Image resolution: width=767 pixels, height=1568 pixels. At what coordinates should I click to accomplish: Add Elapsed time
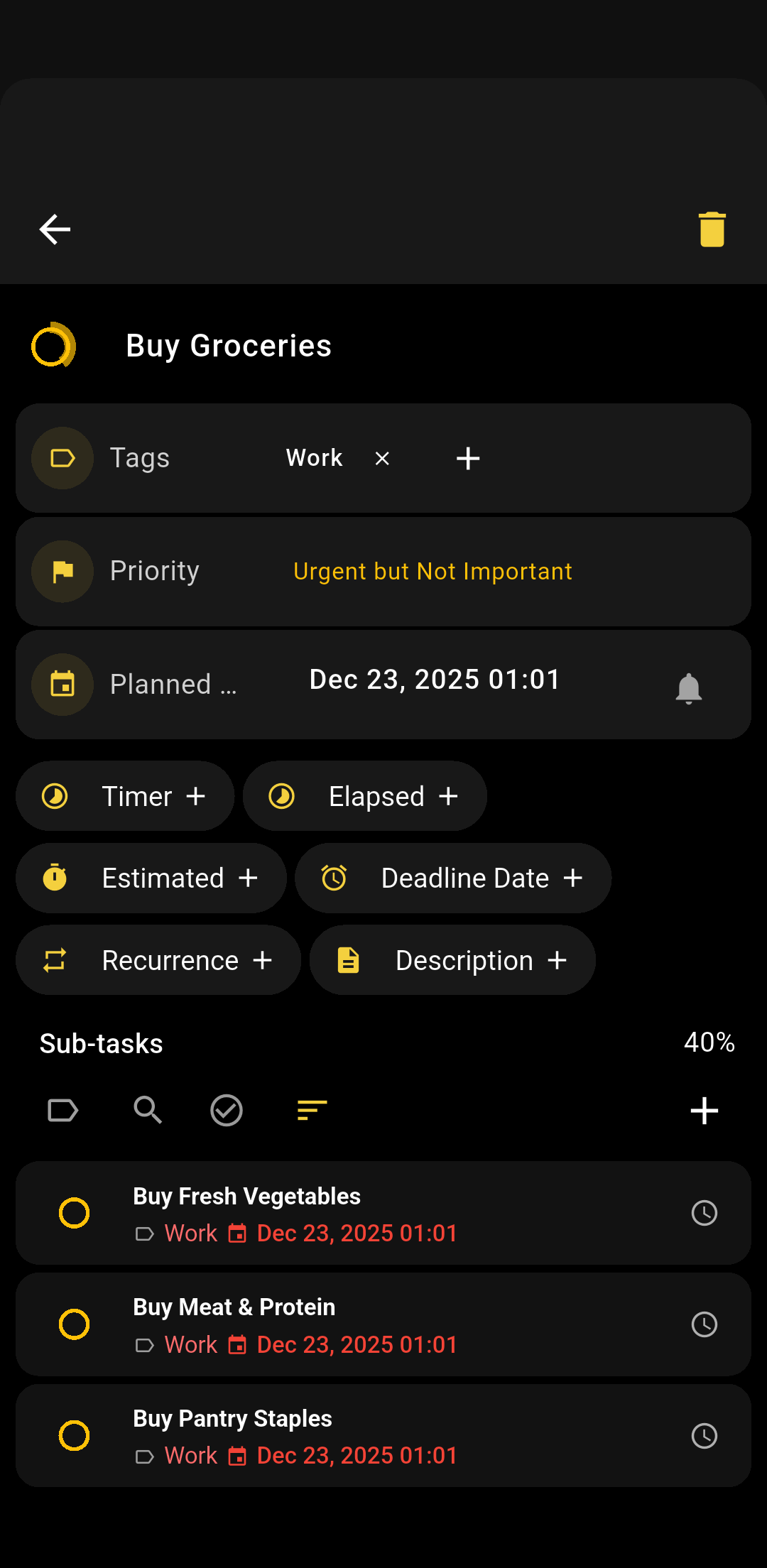(x=364, y=796)
